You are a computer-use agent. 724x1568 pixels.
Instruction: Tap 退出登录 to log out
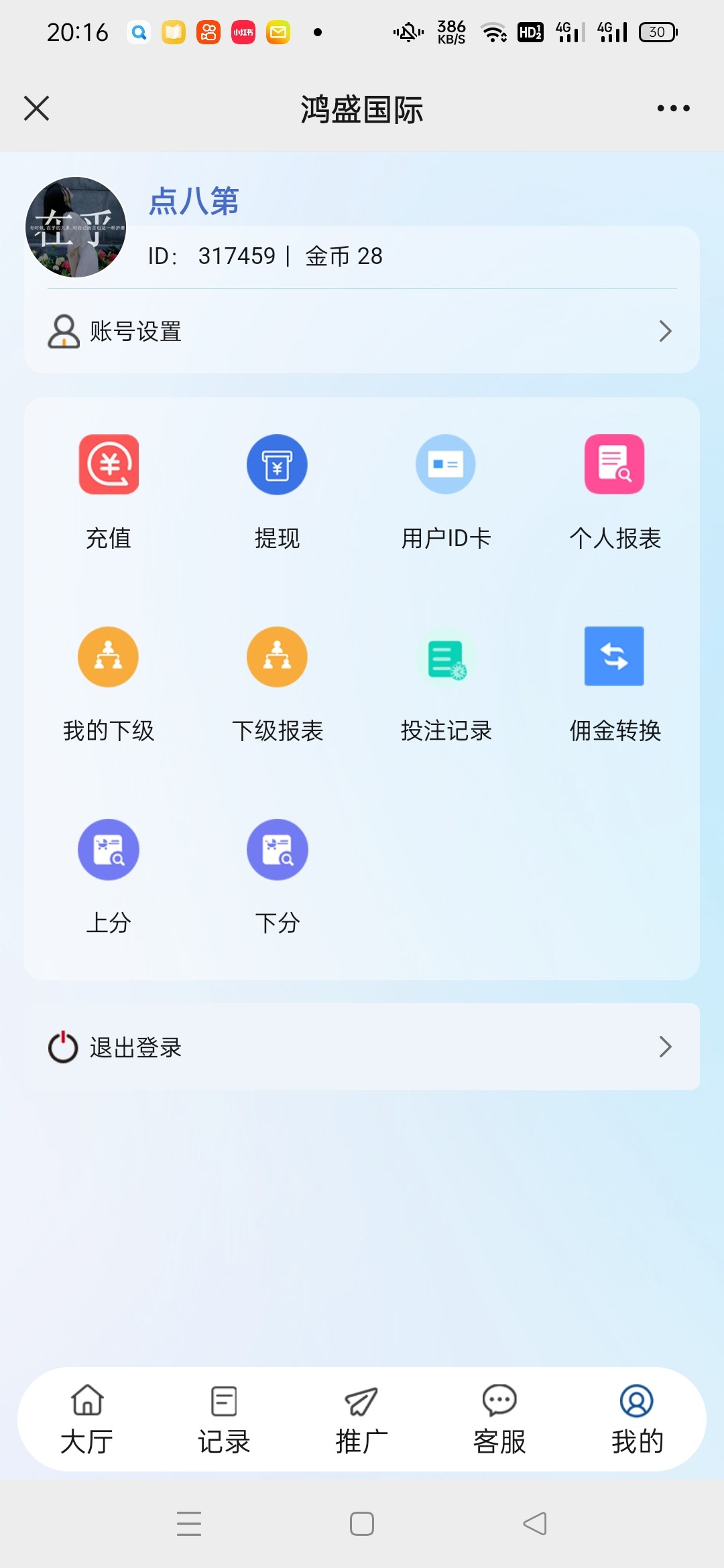tap(362, 1047)
